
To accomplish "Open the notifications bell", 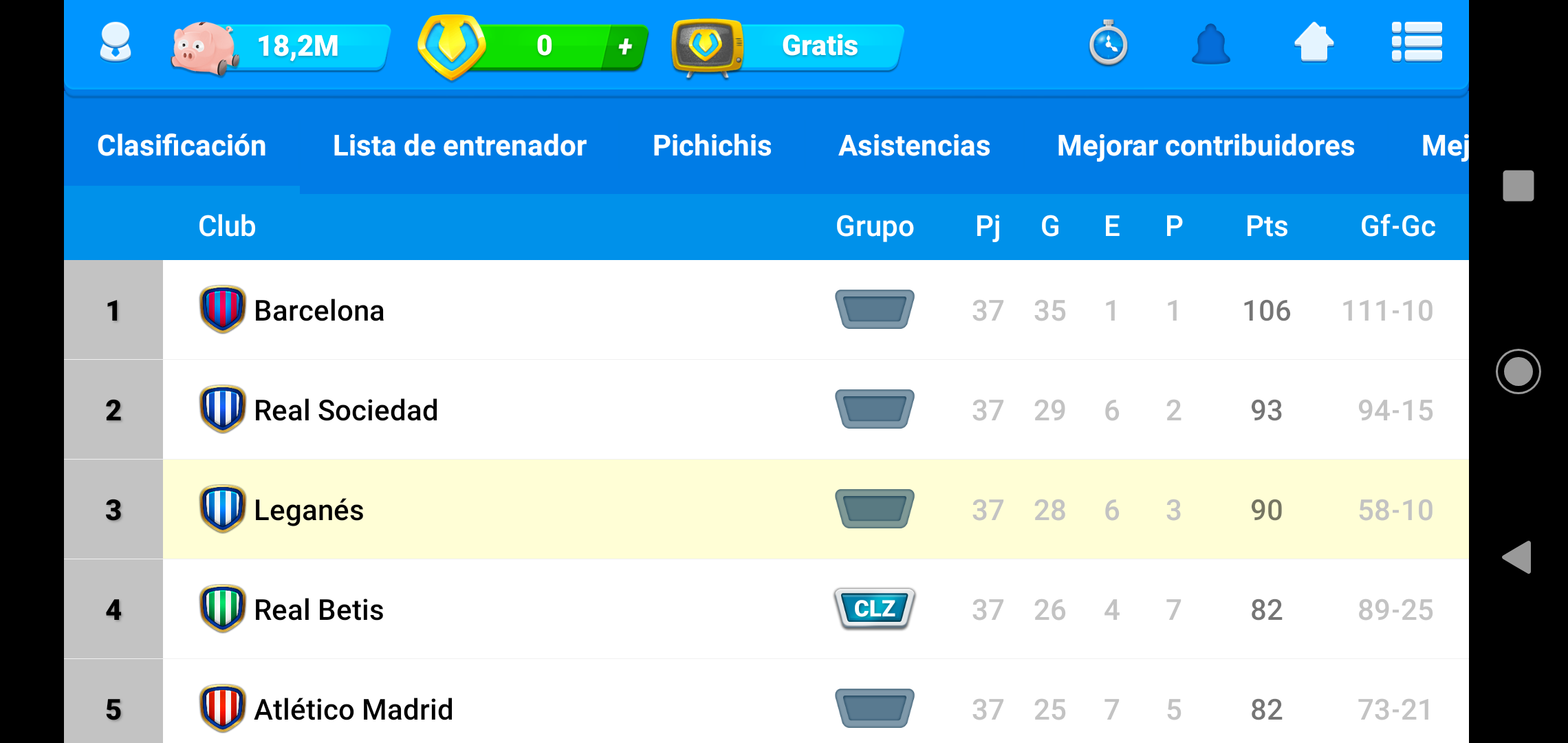I will [1210, 43].
